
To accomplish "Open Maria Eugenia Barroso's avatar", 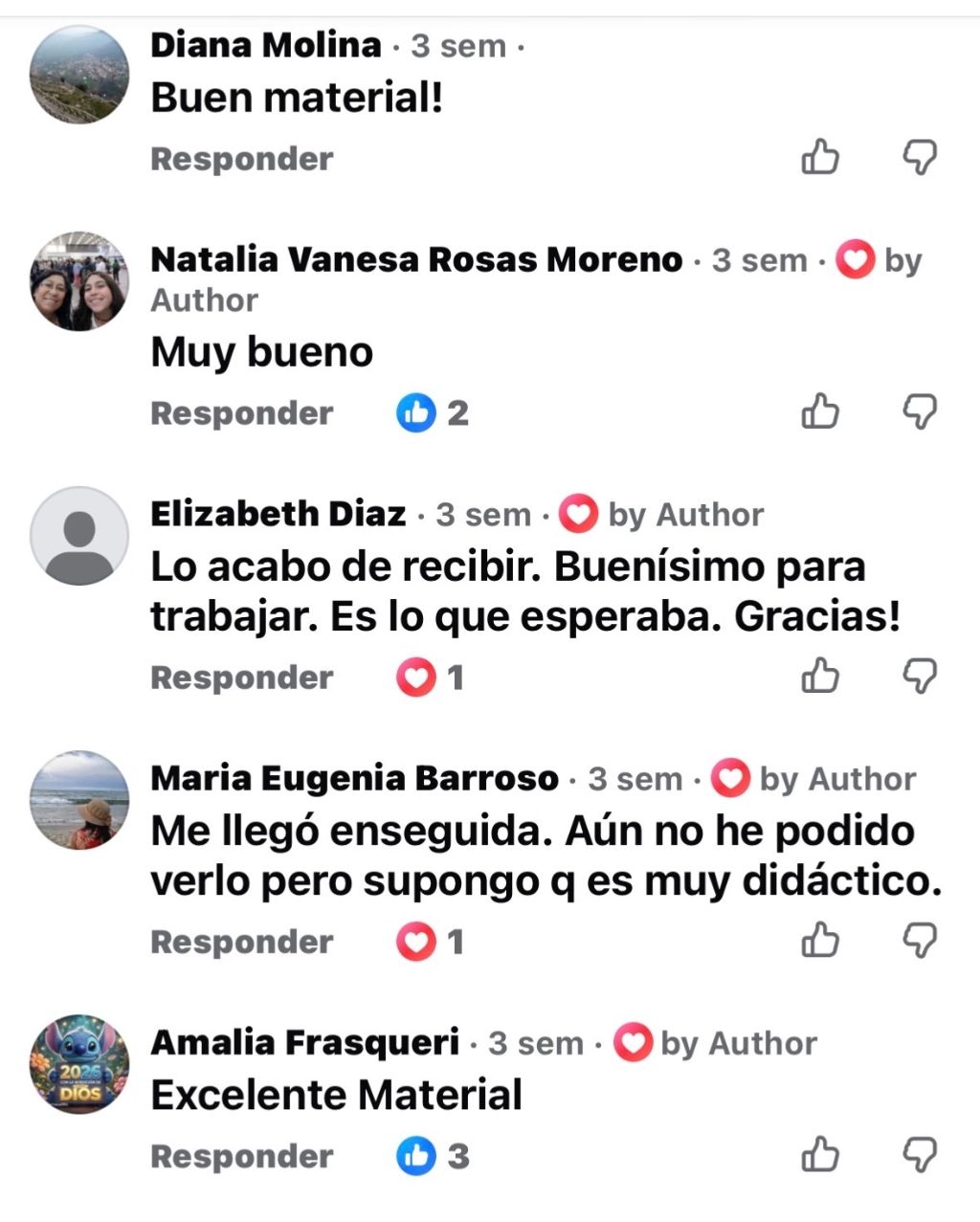I will point(79,800).
